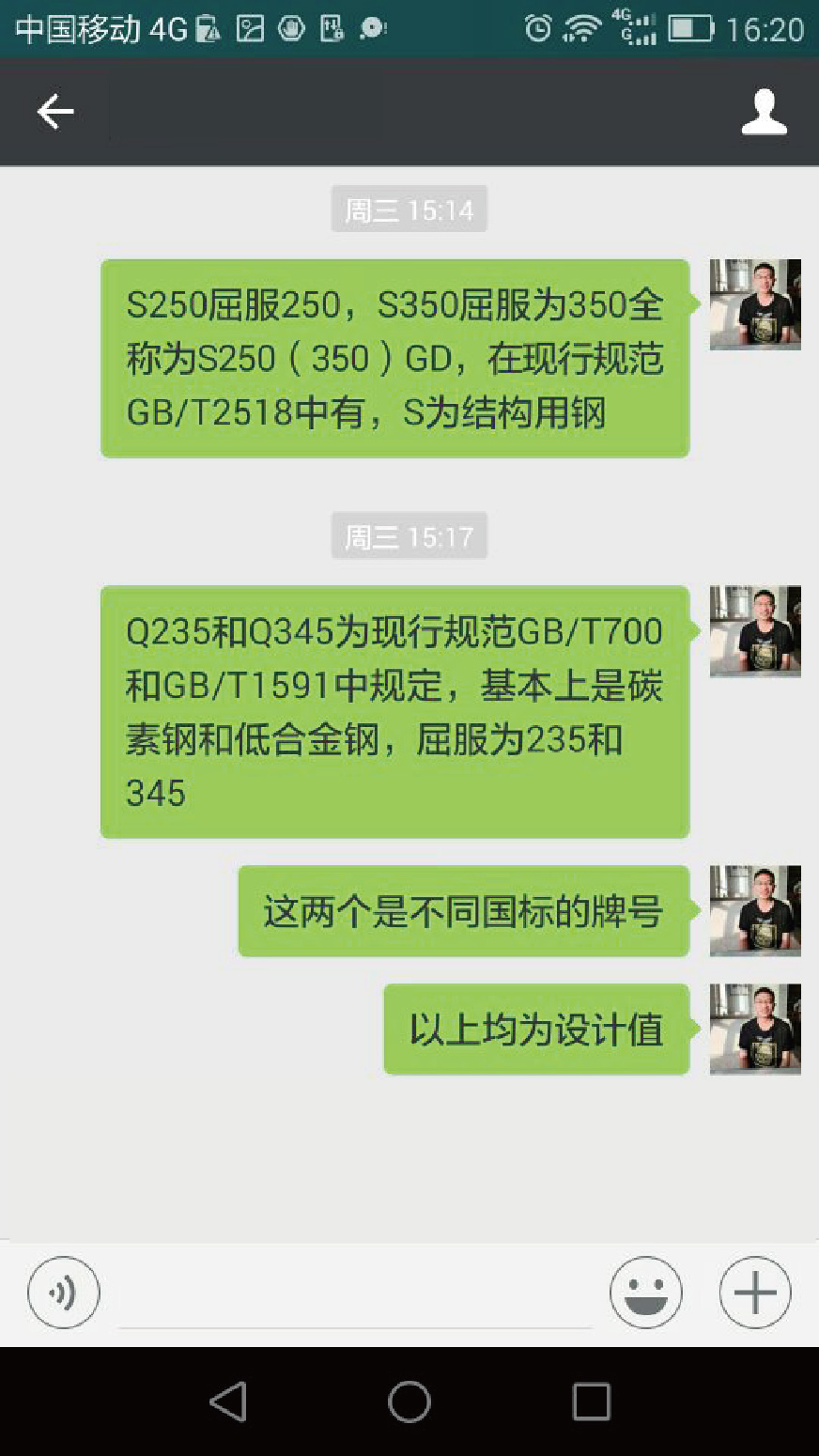Image resolution: width=819 pixels, height=1456 pixels.
Task: Tap avatar beside 以上均为设计值
Action: click(x=754, y=1030)
